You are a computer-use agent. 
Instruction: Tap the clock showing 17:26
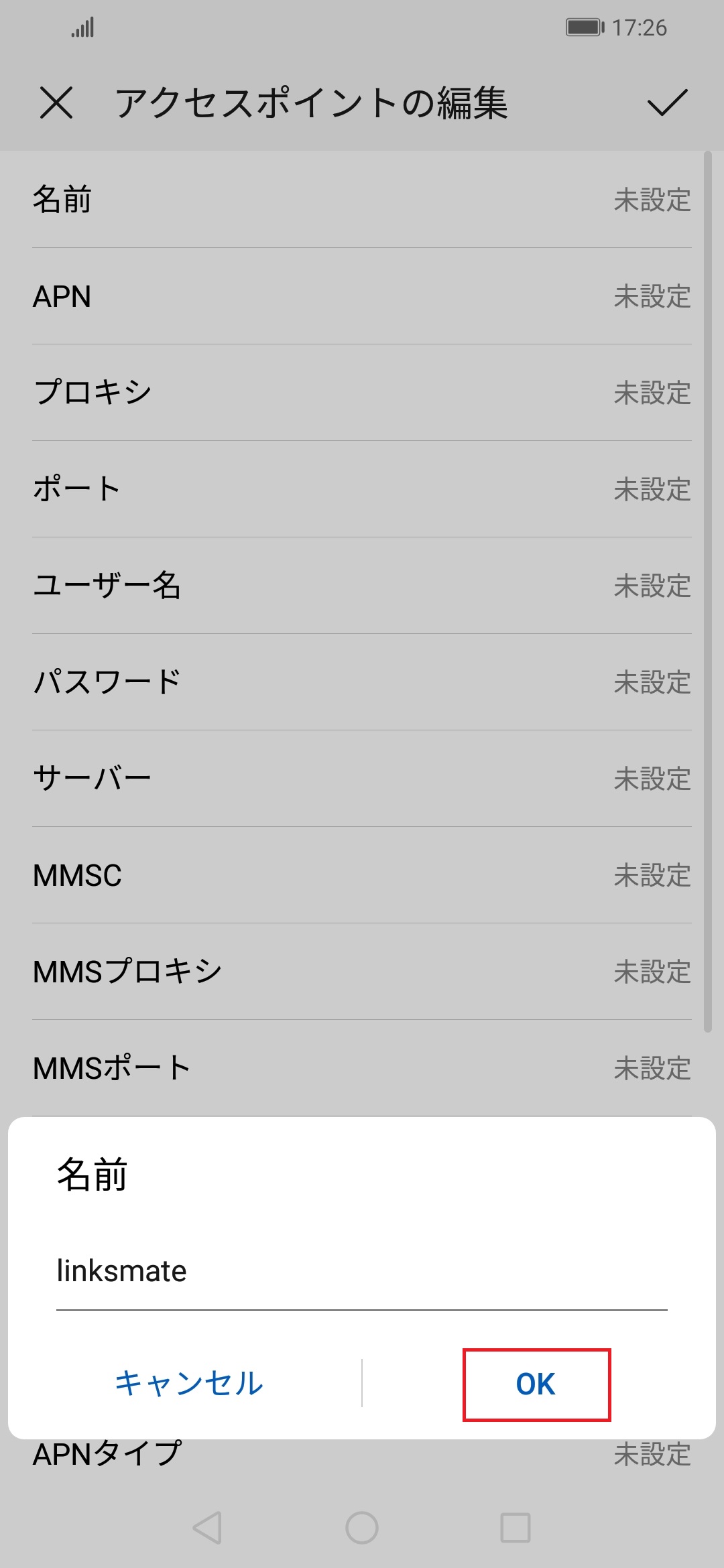[x=640, y=27]
